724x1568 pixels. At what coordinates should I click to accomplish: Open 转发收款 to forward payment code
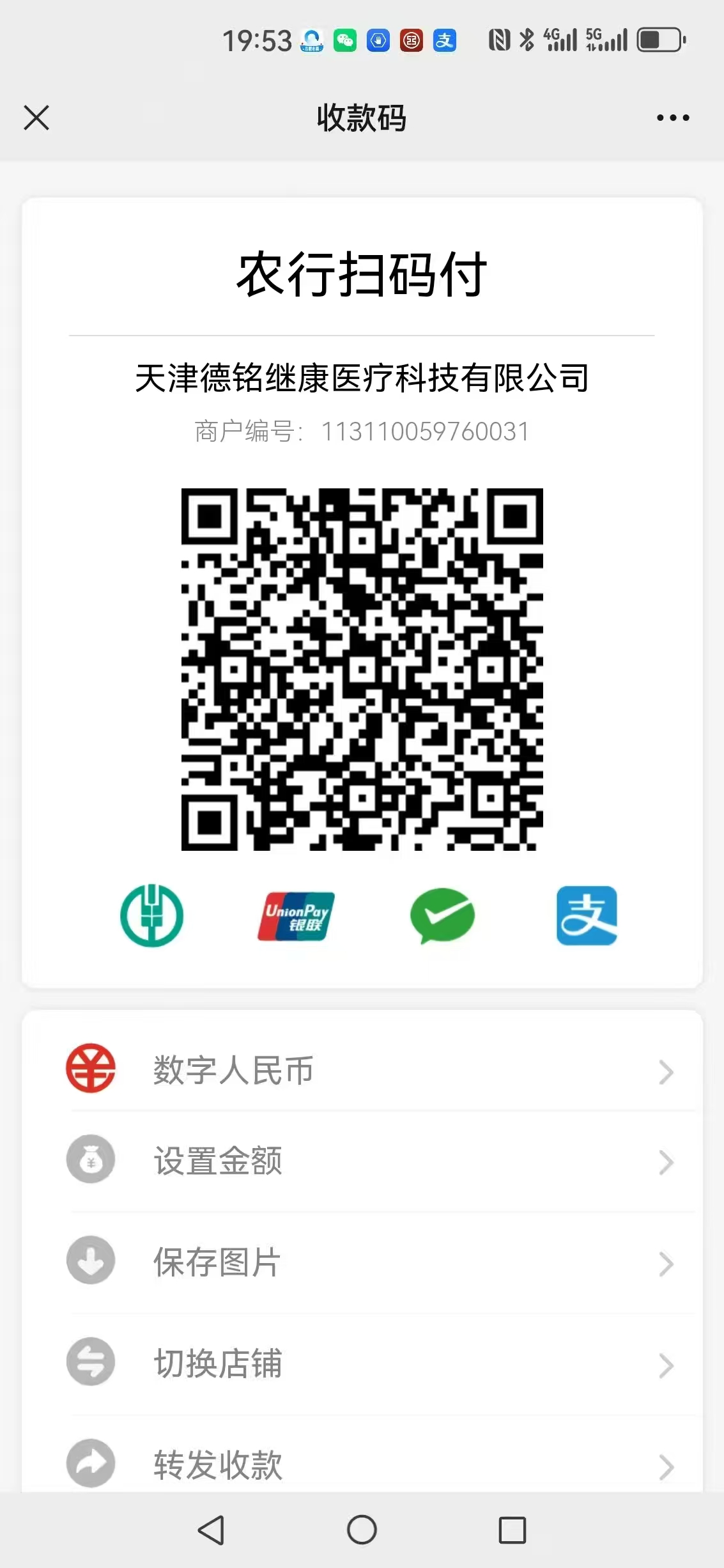pos(362,1464)
